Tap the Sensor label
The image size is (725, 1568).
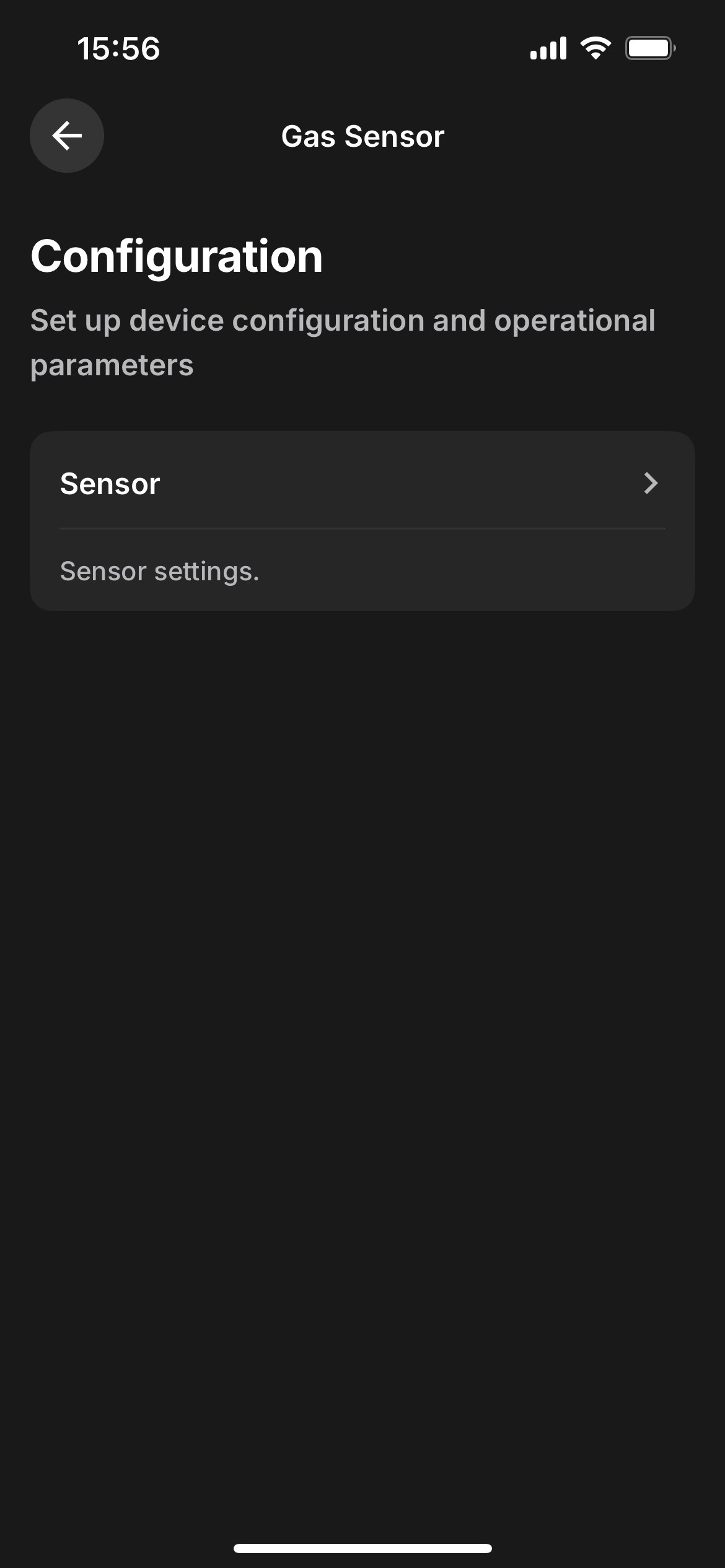pos(110,484)
